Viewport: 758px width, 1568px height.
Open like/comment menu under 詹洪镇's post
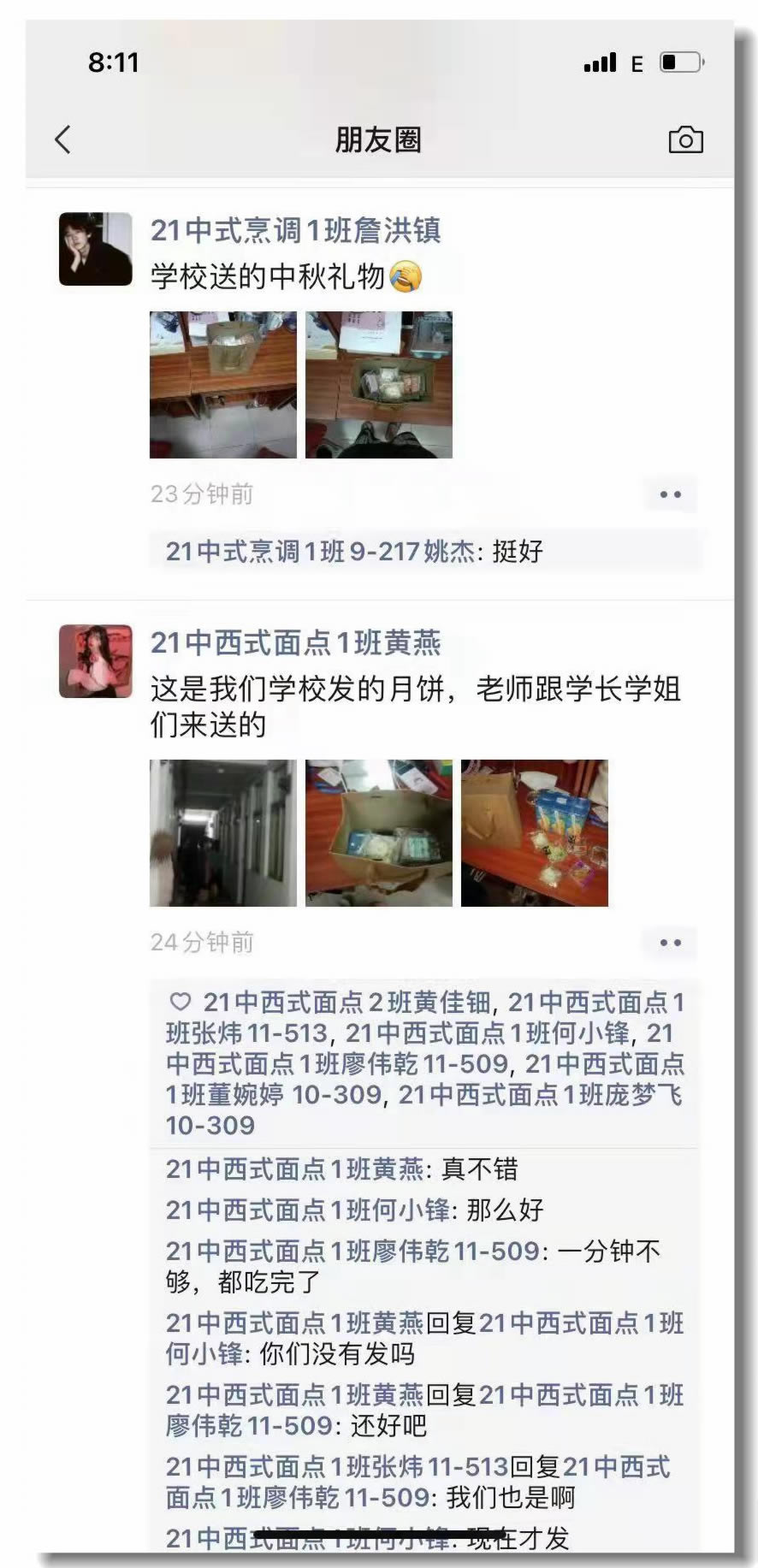[670, 494]
